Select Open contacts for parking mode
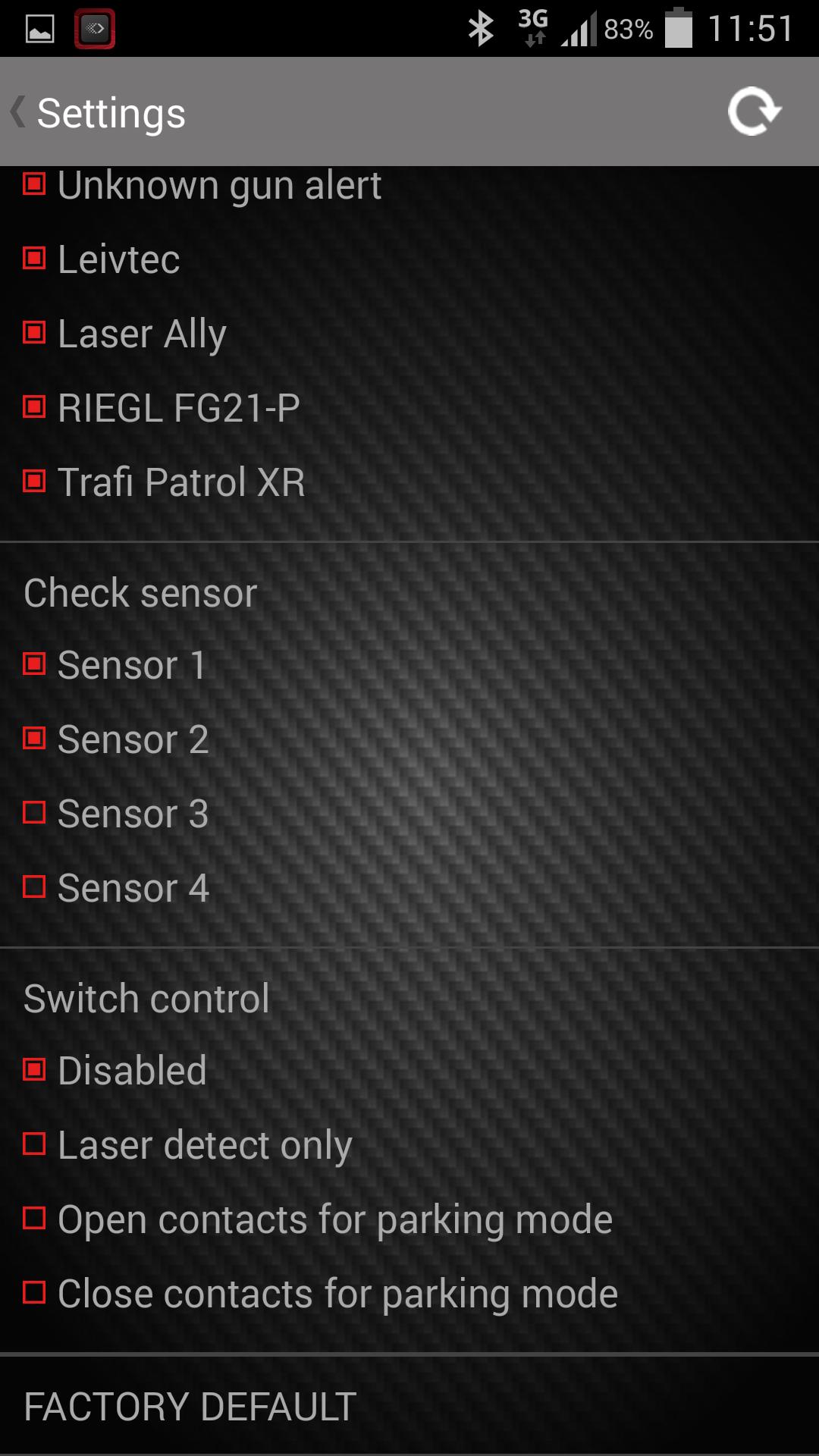The width and height of the screenshot is (819, 1456). pyautogui.click(x=34, y=1219)
